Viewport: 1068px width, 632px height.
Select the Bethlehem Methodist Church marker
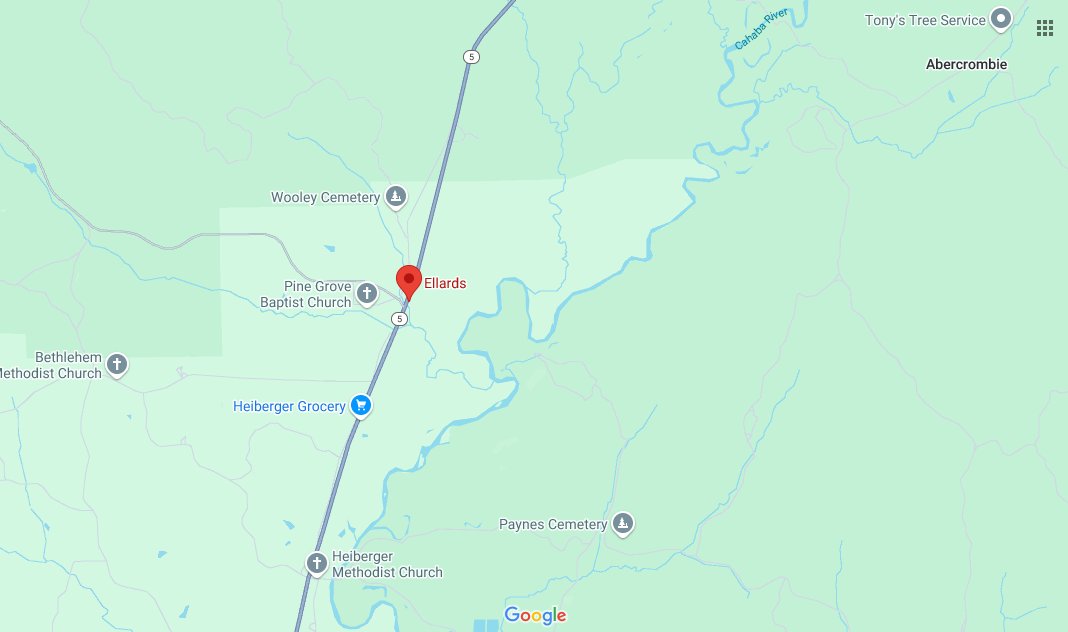(117, 364)
